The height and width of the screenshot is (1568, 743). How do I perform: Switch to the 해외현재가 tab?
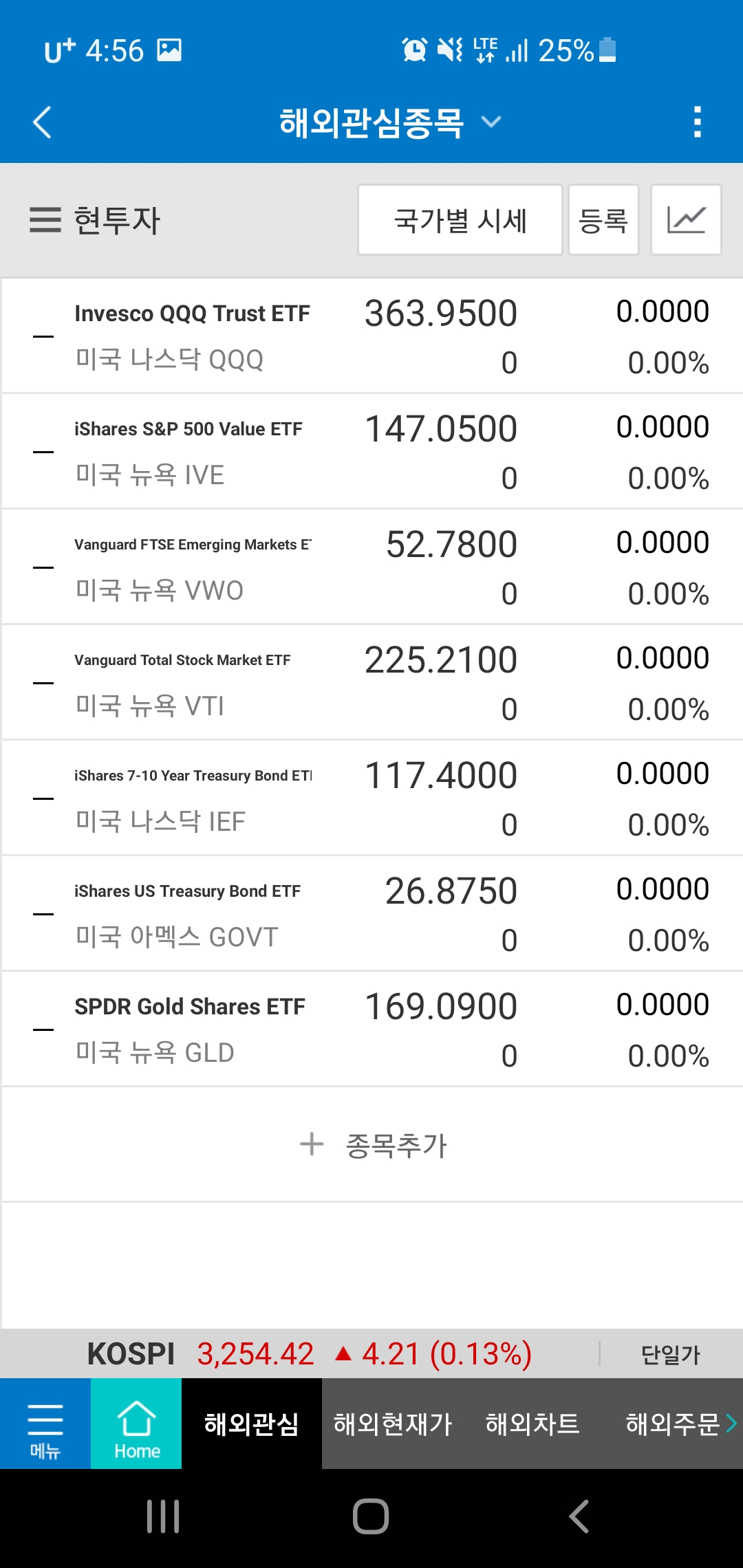(392, 1424)
